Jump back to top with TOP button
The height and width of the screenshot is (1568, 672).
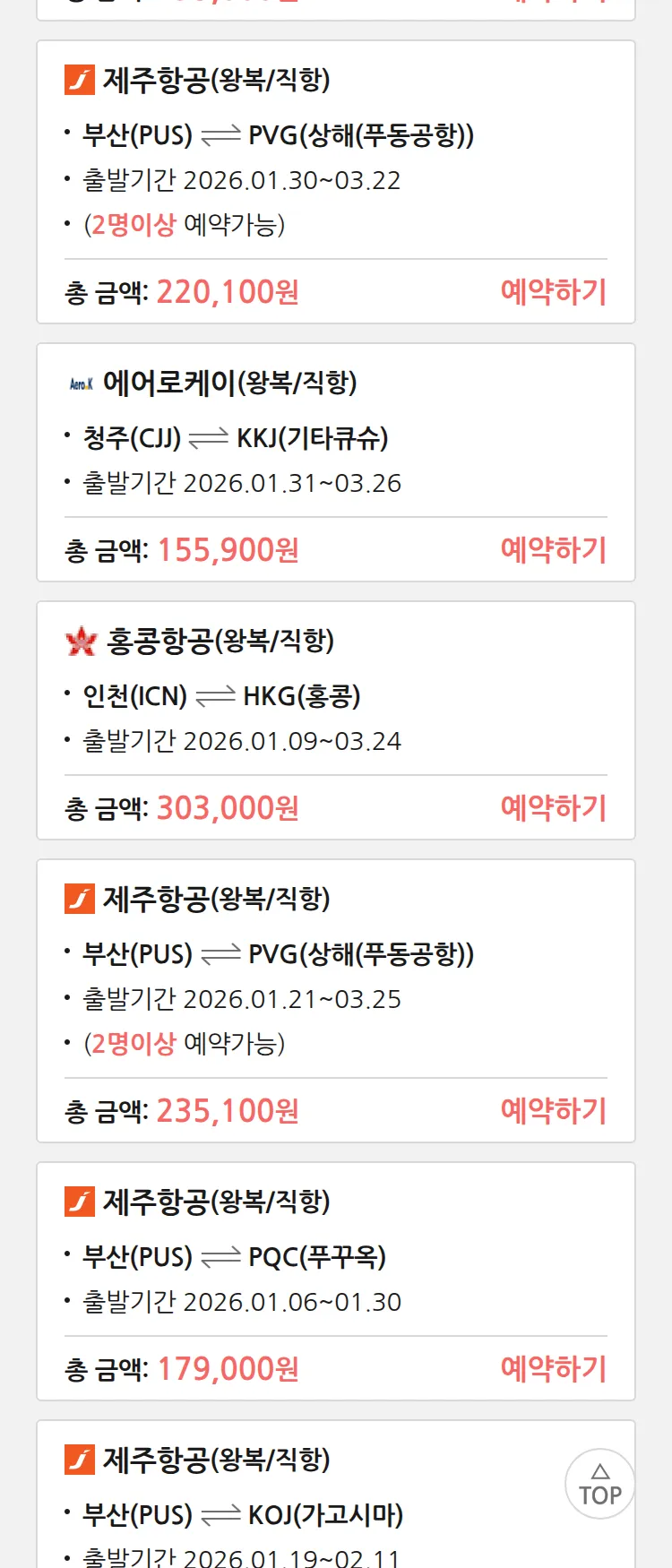599,1484
